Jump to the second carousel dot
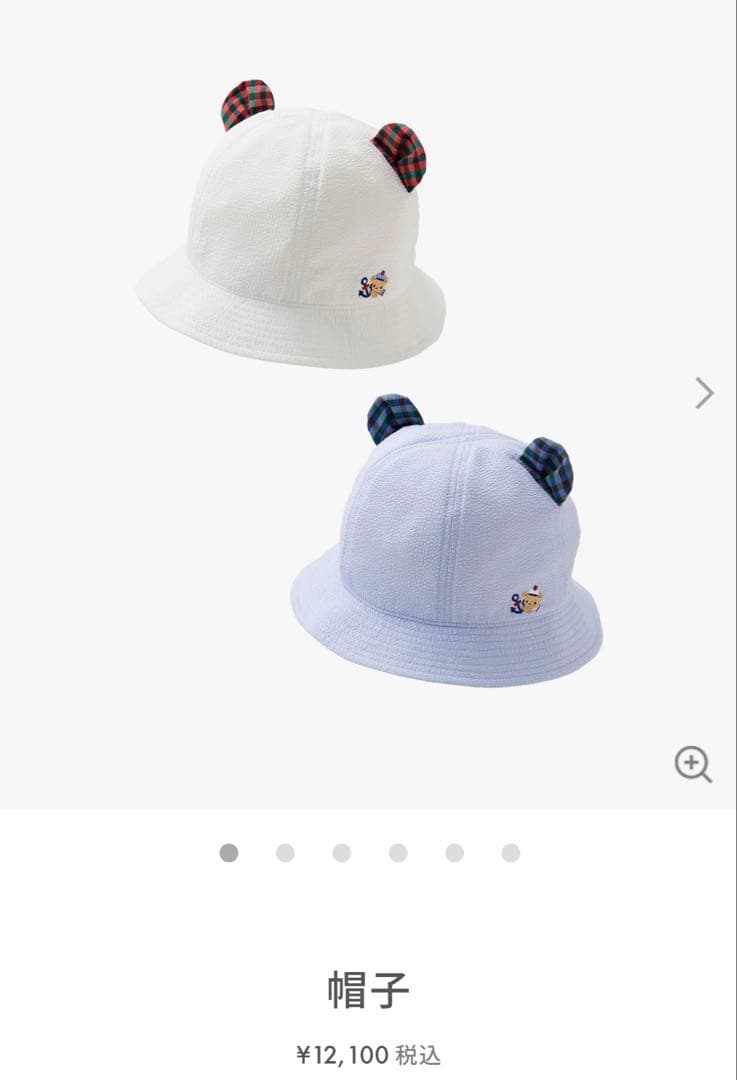 [x=286, y=853]
